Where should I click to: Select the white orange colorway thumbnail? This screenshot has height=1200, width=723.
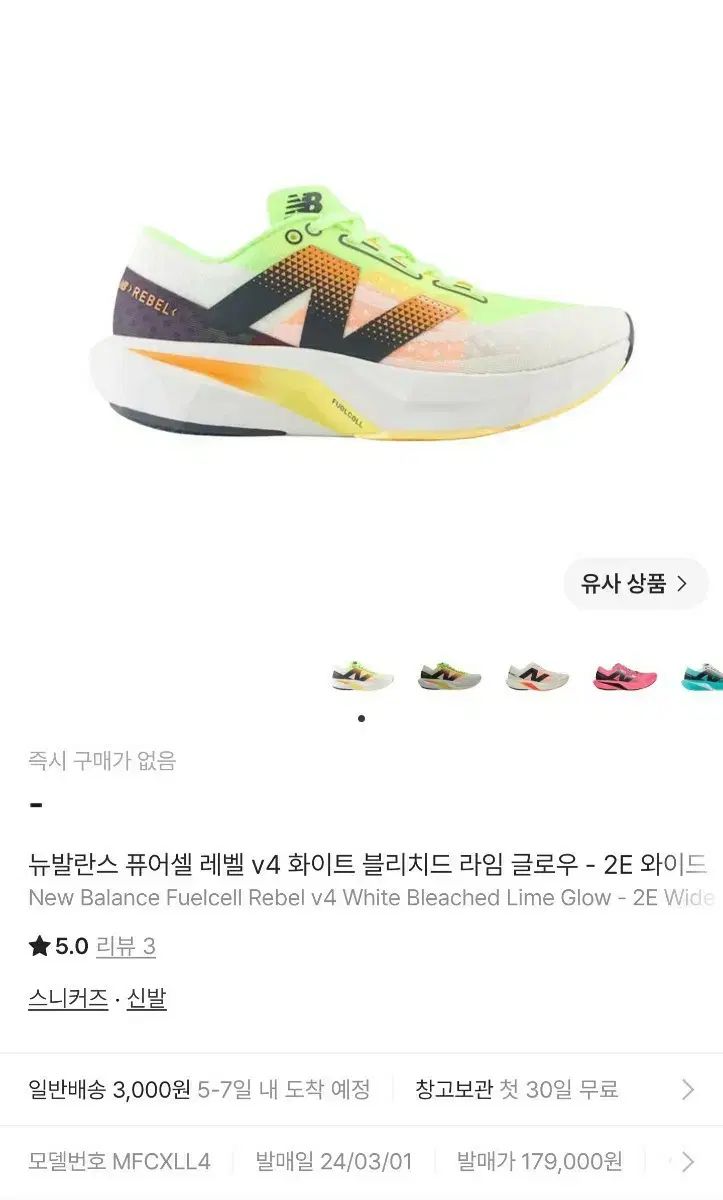(537, 676)
